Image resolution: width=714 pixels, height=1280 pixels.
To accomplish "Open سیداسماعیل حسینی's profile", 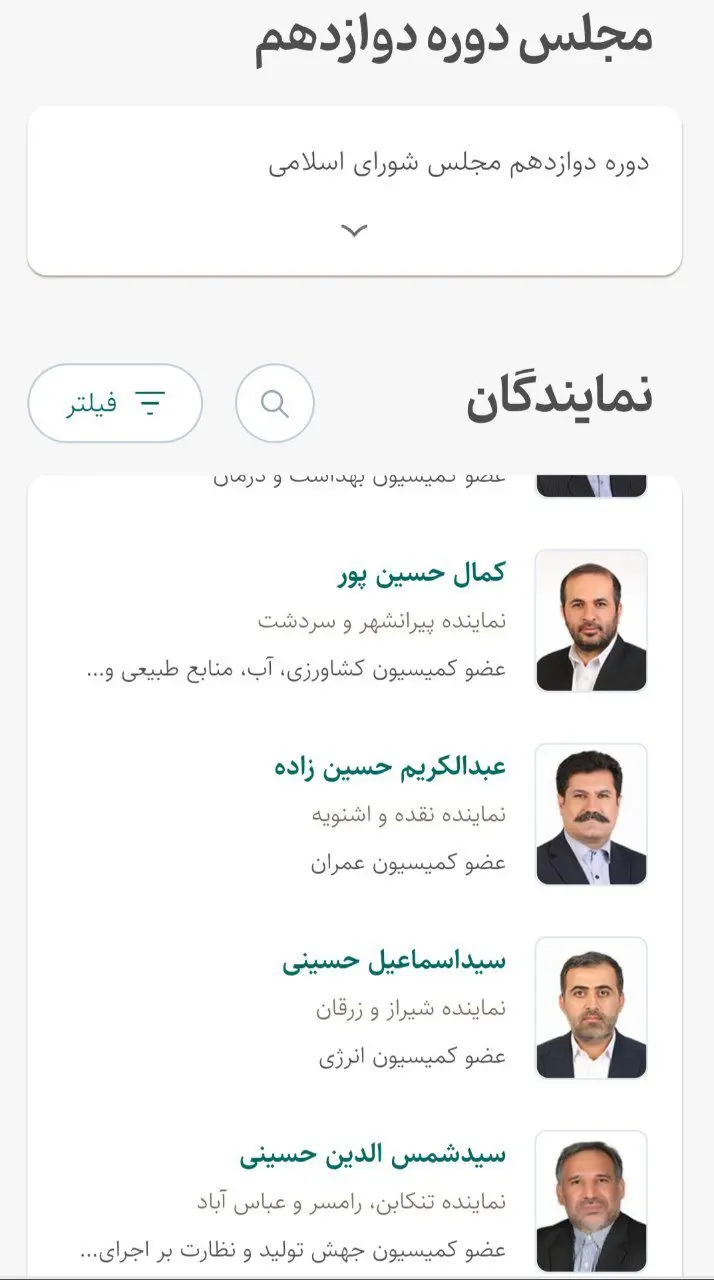I will point(394,961).
